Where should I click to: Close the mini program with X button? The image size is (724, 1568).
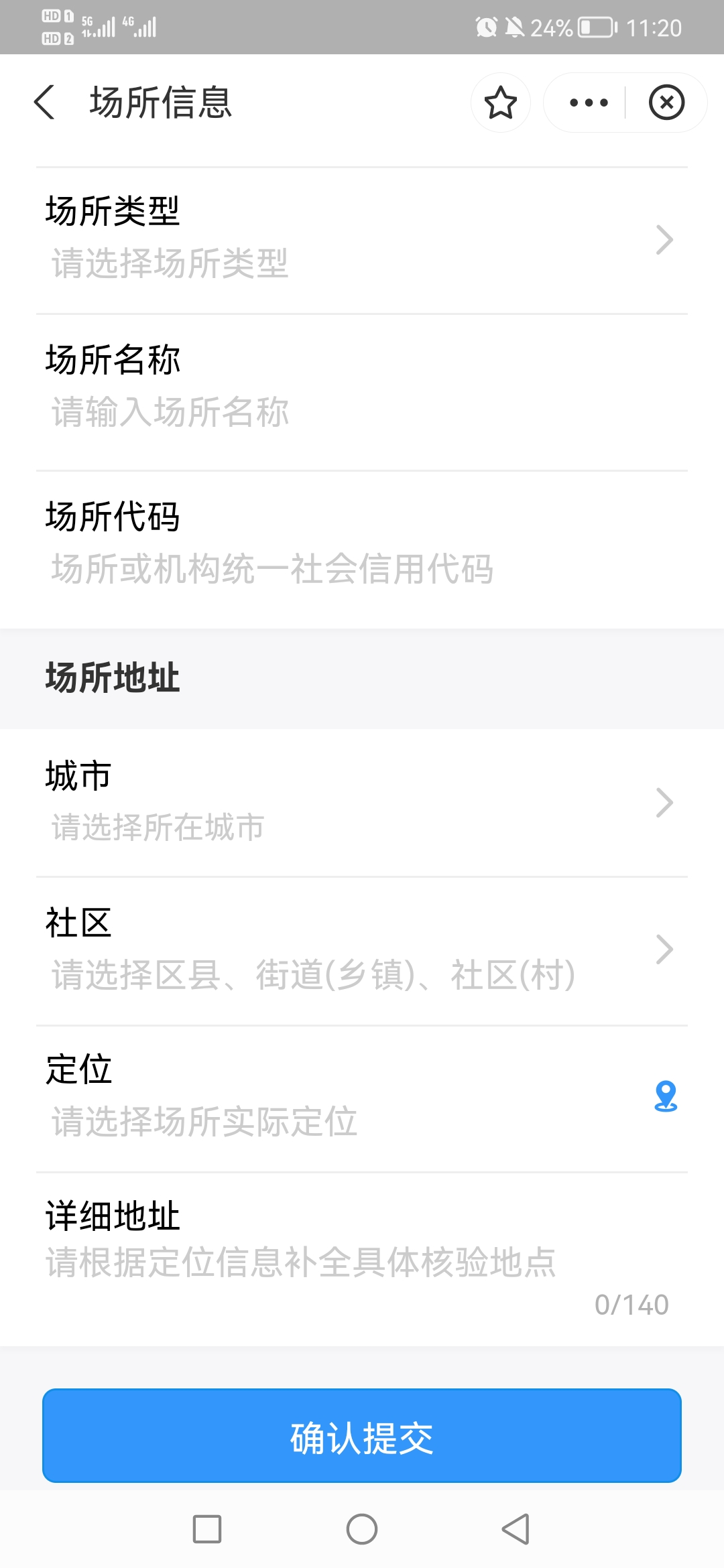pyautogui.click(x=666, y=103)
